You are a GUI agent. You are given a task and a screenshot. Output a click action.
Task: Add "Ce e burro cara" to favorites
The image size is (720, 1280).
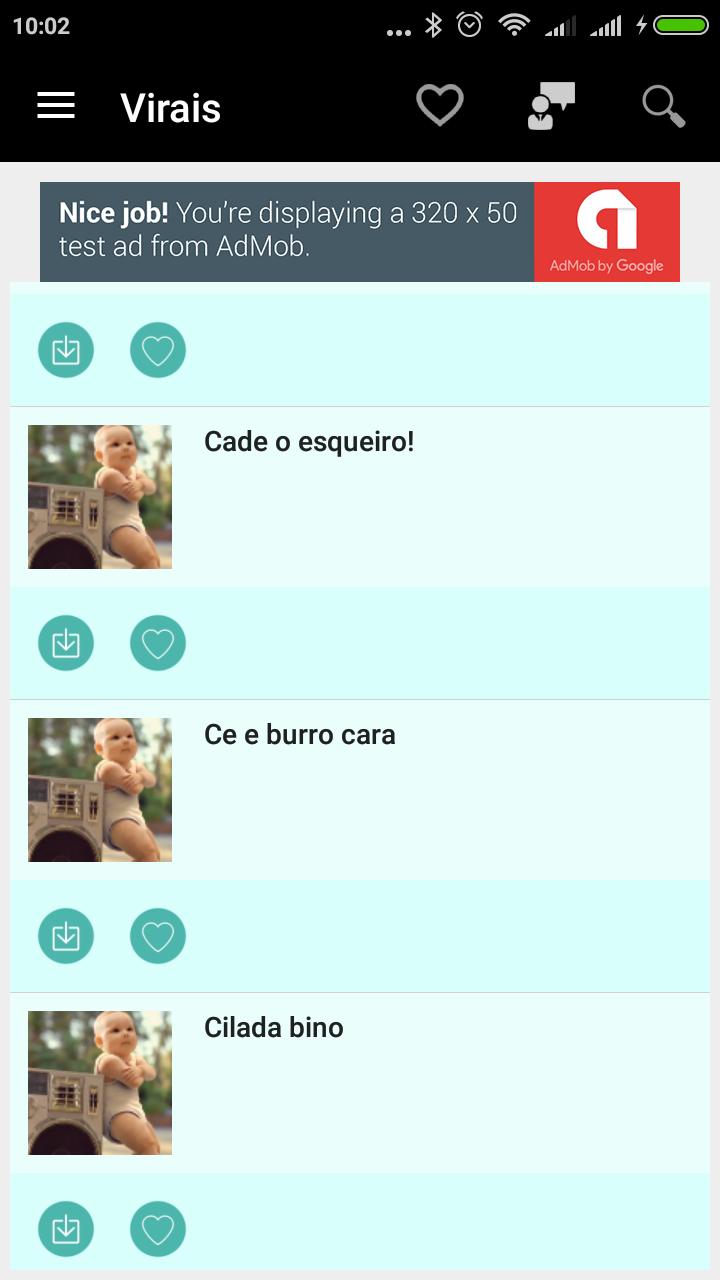tap(158, 936)
